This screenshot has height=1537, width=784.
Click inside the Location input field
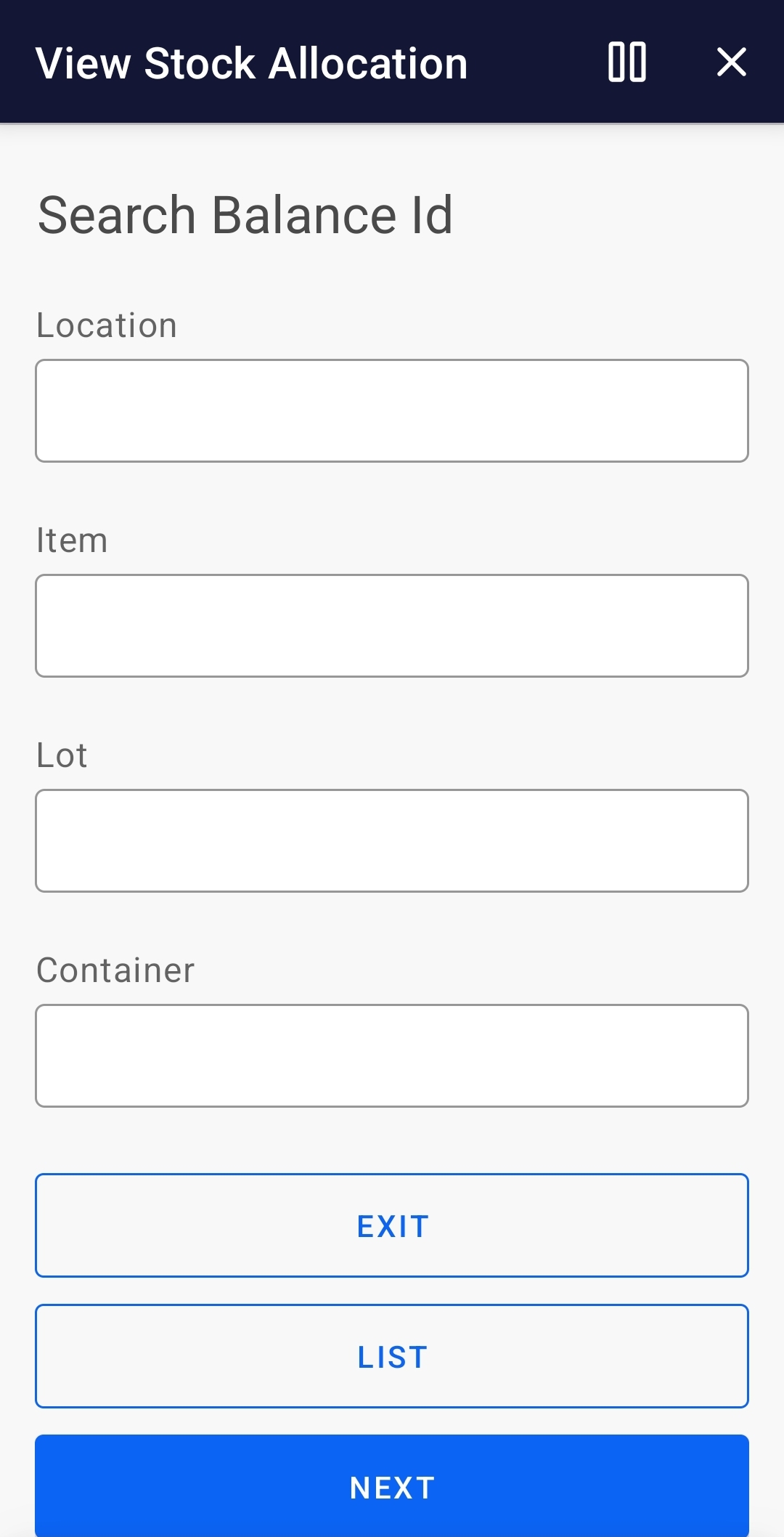point(392,410)
